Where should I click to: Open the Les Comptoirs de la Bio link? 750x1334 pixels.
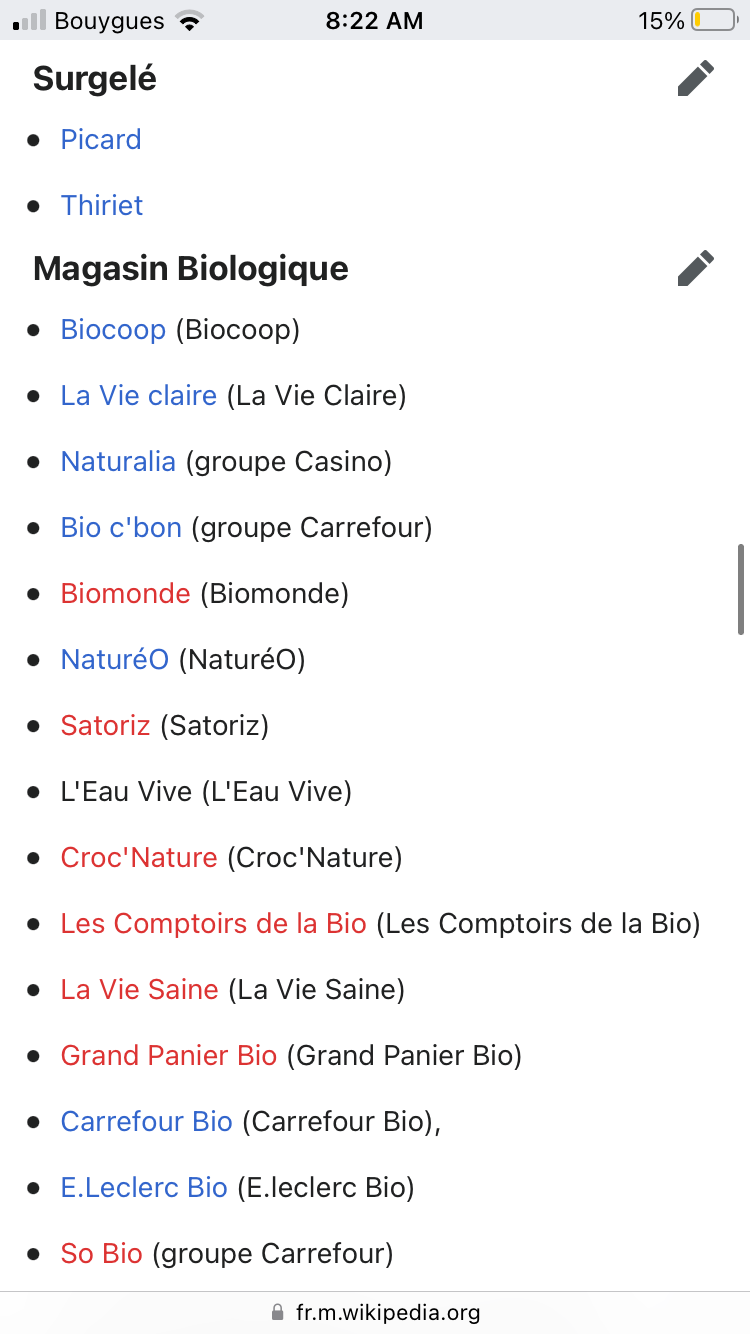click(x=214, y=923)
